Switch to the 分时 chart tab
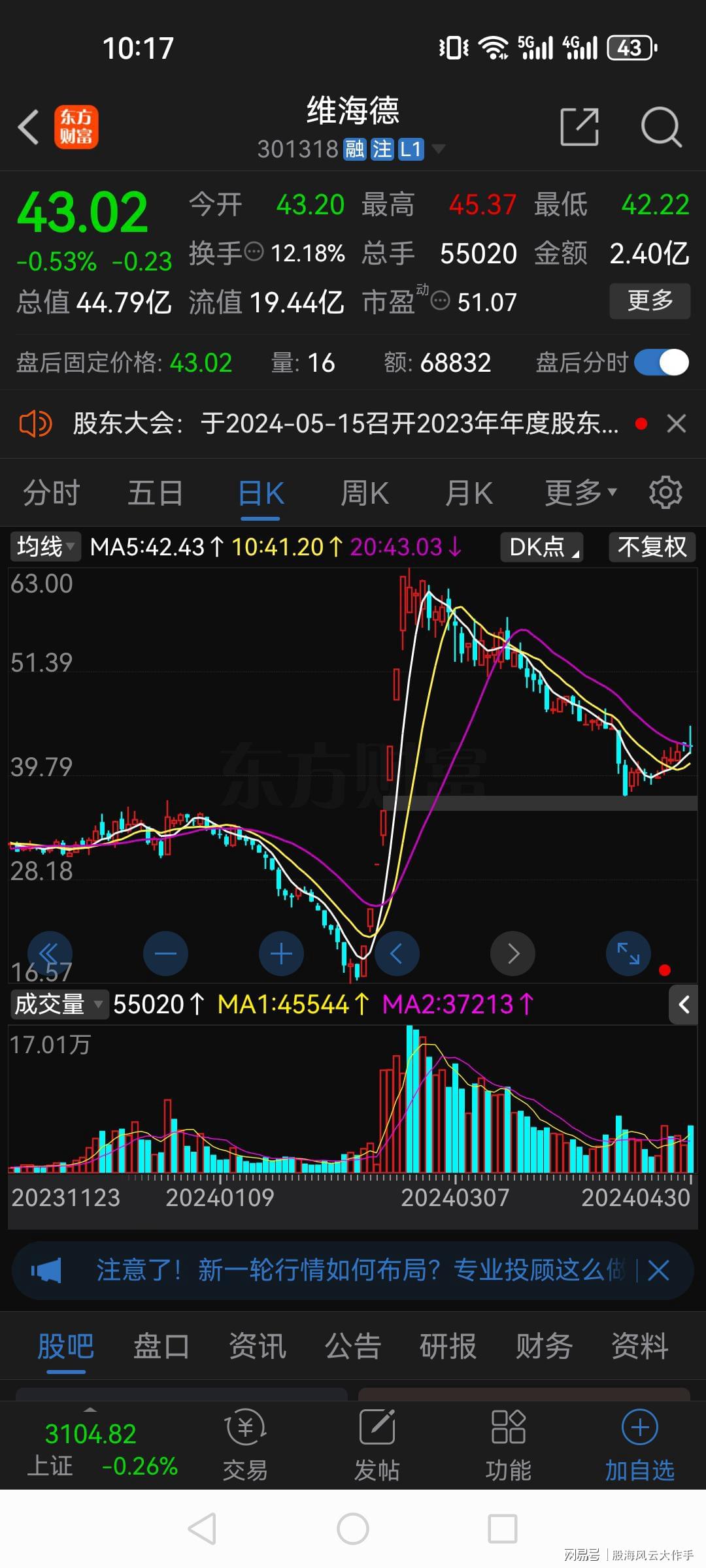 (x=52, y=493)
